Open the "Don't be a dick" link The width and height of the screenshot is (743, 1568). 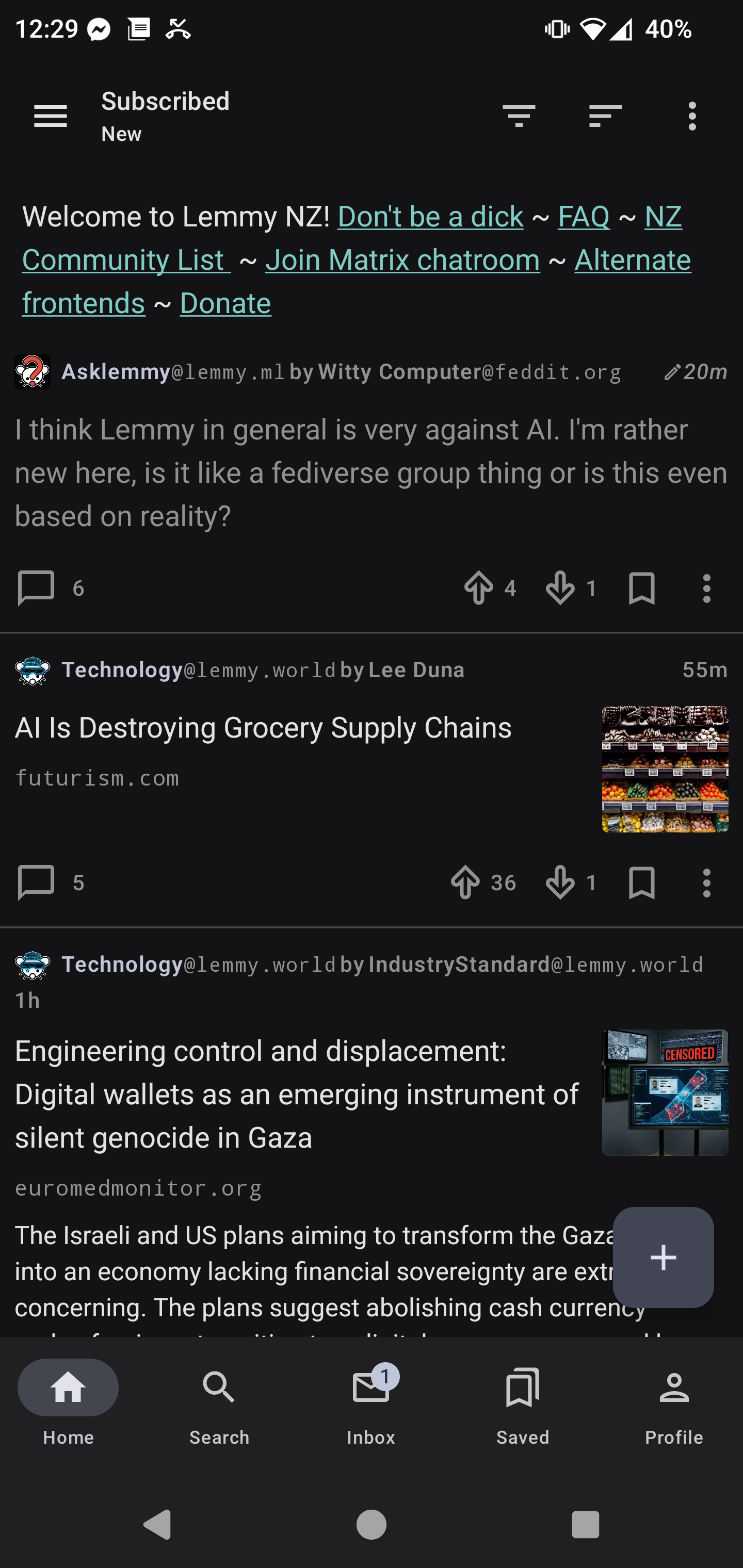(x=430, y=217)
